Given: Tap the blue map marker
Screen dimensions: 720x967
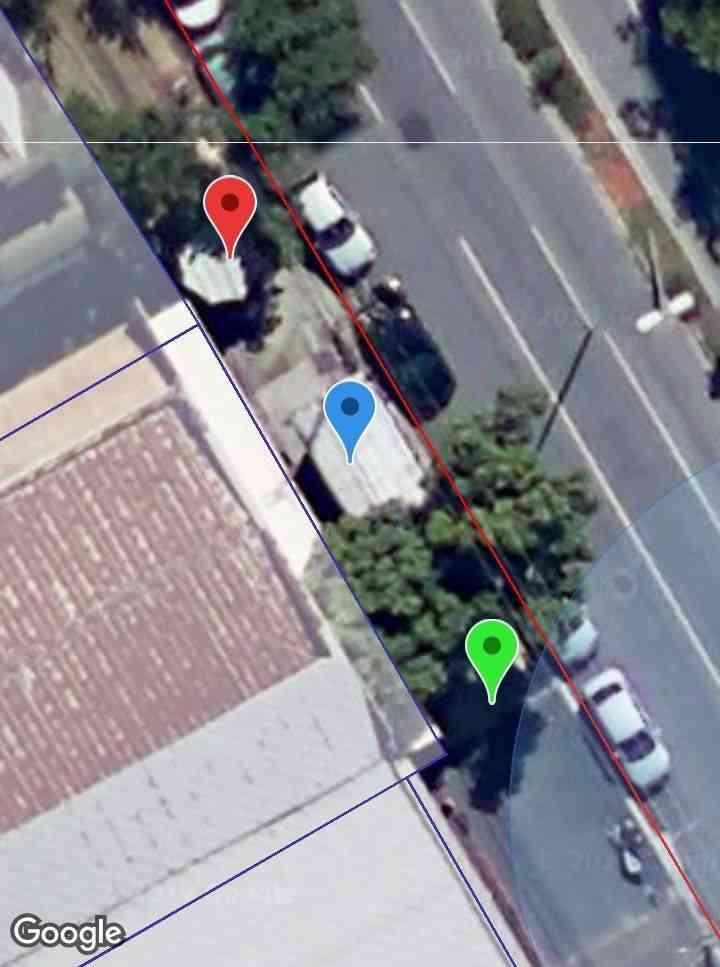Looking at the screenshot, I should (350, 411).
